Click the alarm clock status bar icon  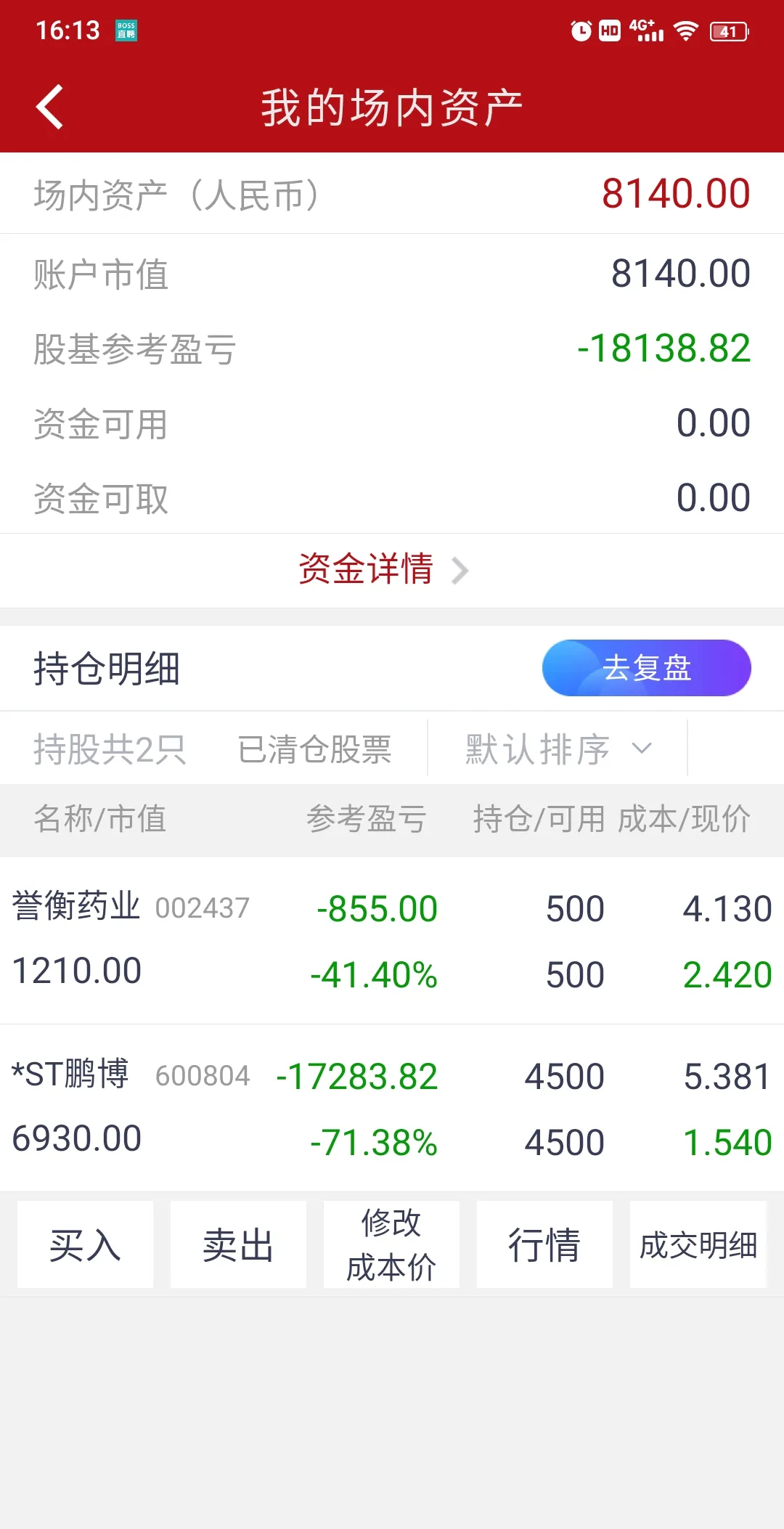(581, 30)
